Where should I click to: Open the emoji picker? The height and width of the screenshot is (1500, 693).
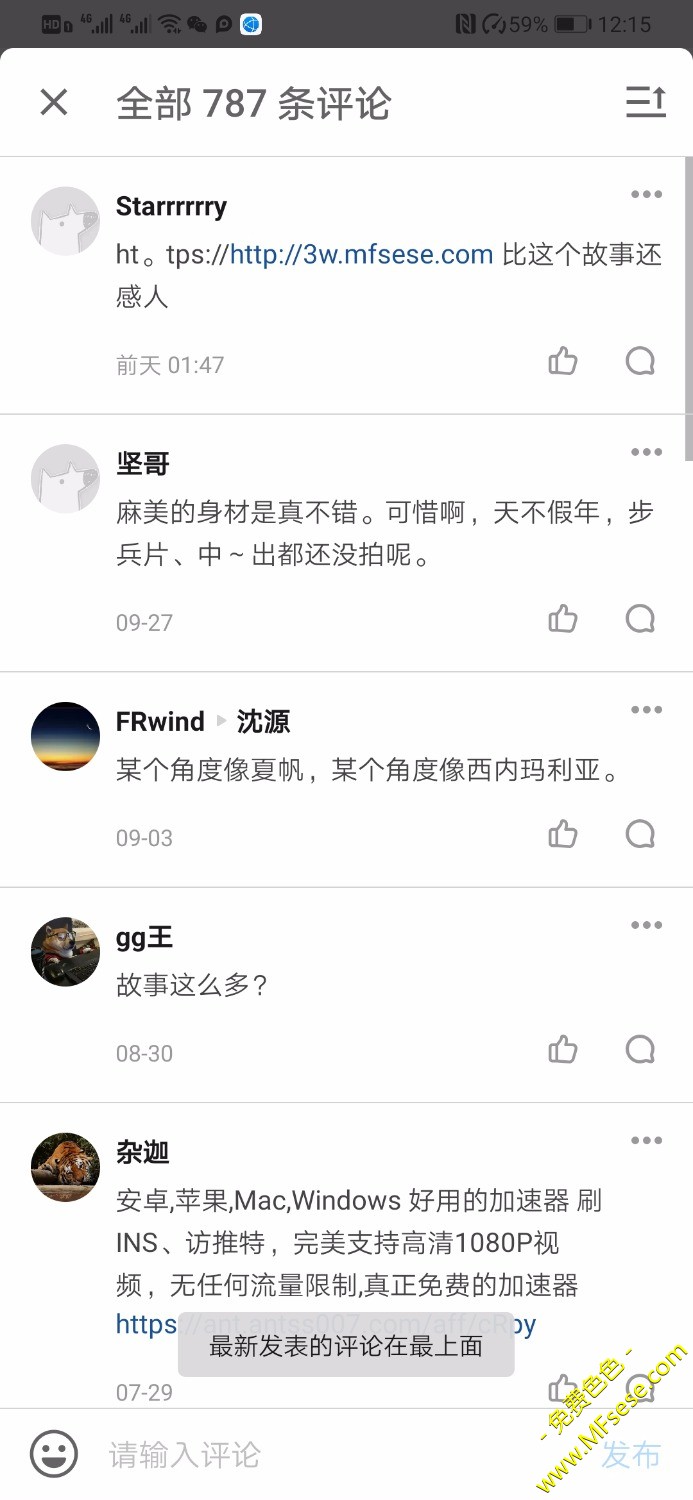tap(54, 1454)
